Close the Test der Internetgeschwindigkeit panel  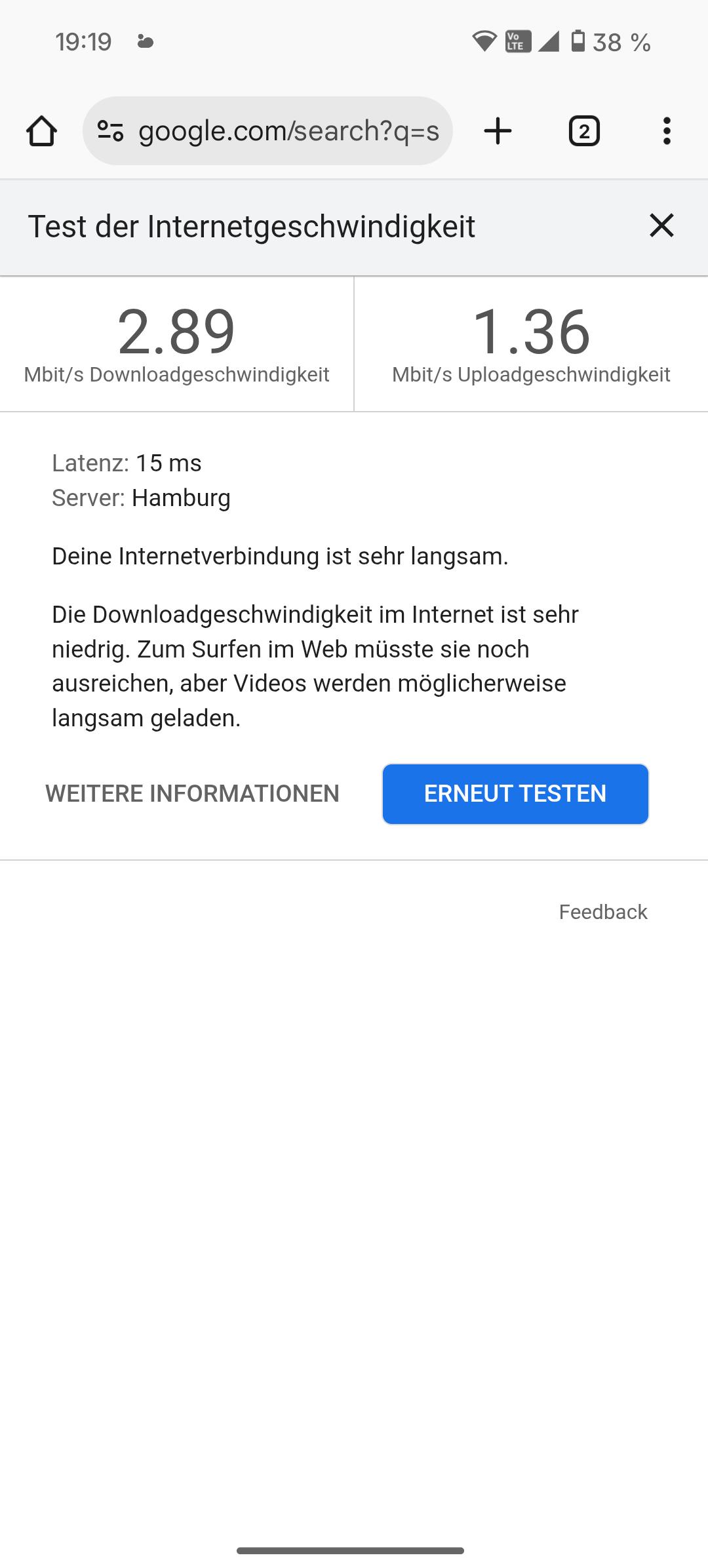[661, 225]
